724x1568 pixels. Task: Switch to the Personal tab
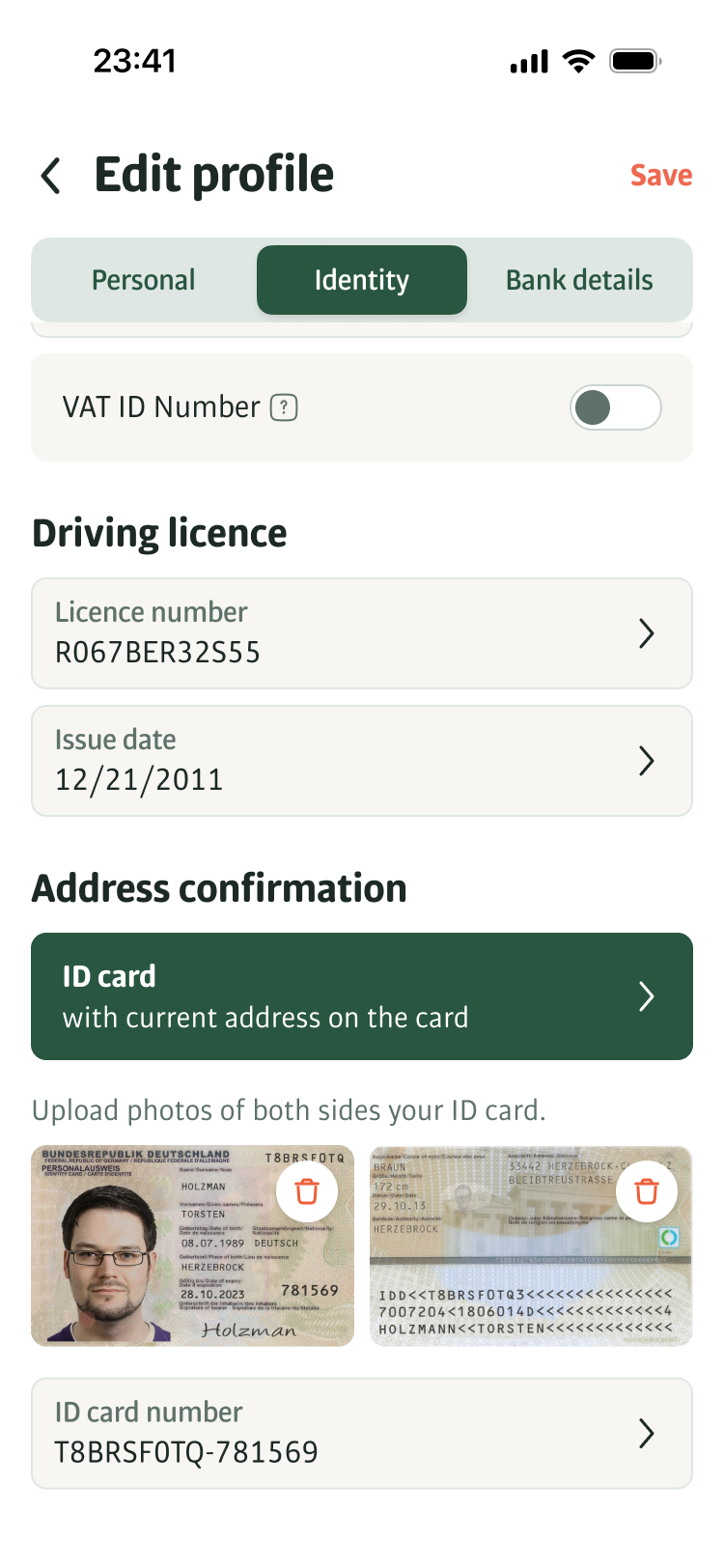click(x=144, y=280)
